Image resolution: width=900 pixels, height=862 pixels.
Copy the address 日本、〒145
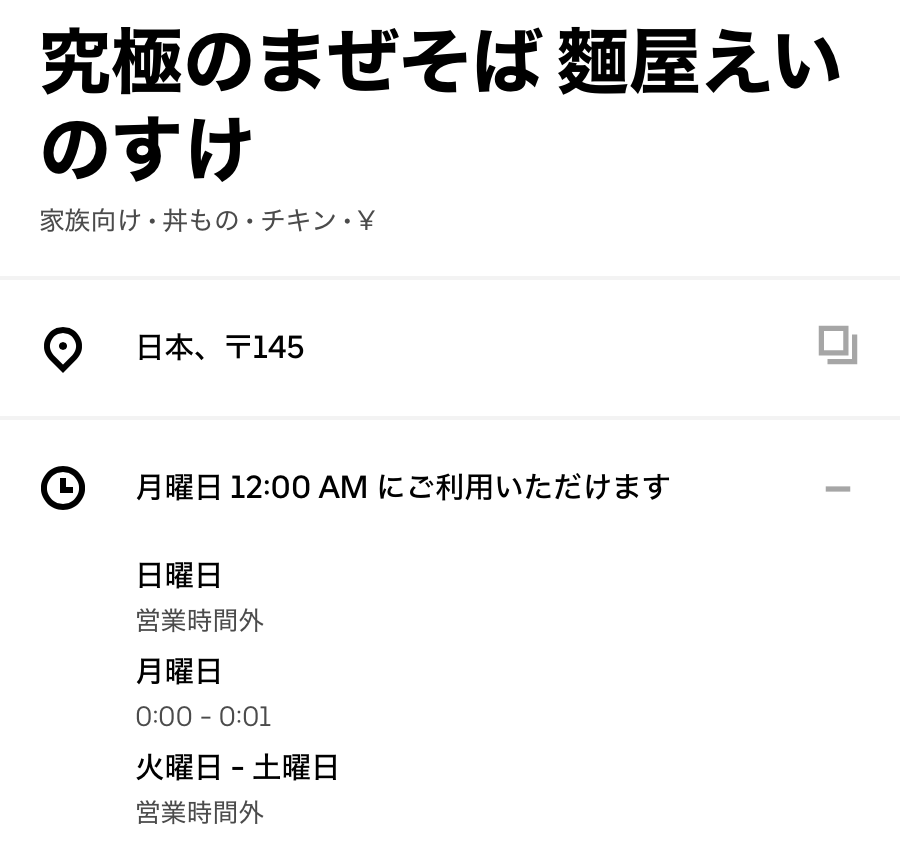click(x=838, y=346)
